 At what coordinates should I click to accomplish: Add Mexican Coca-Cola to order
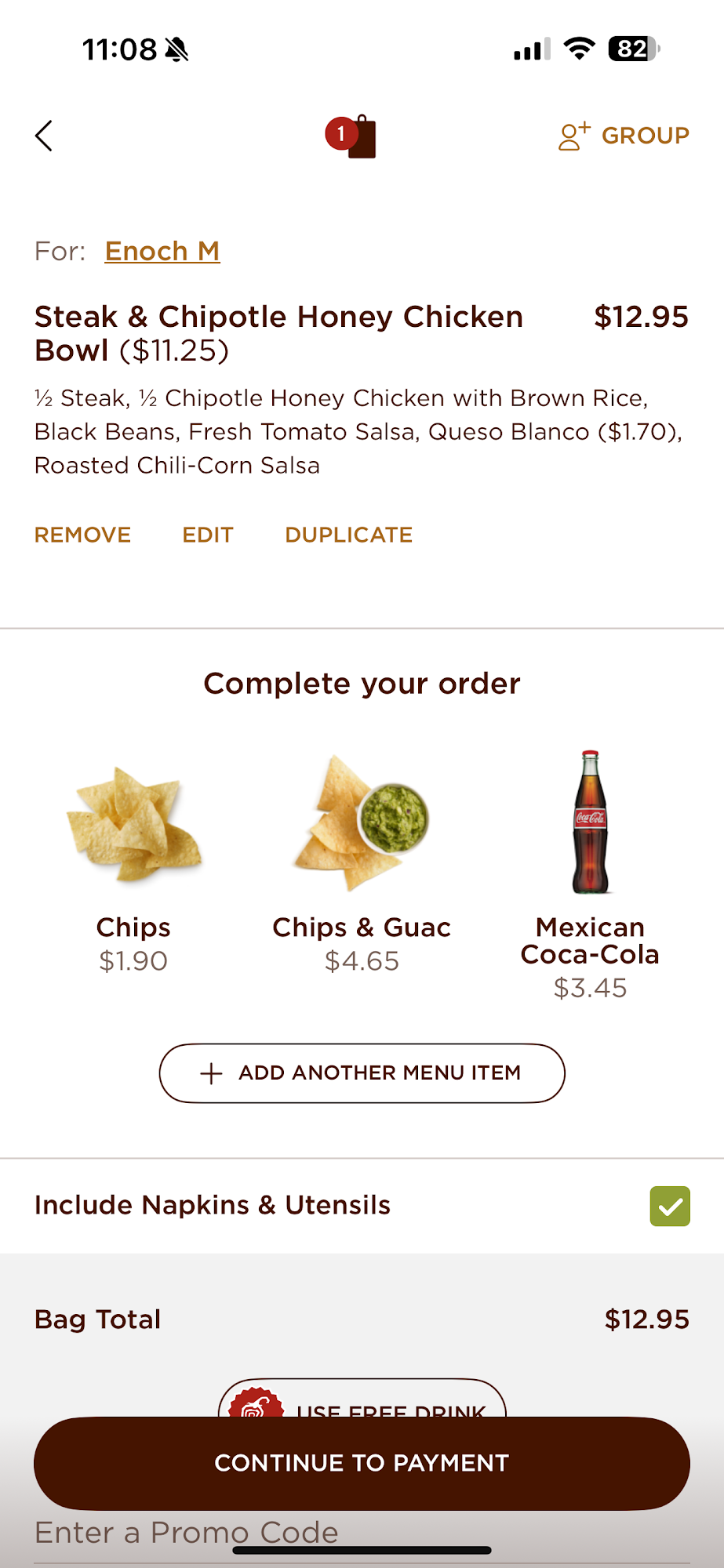click(x=590, y=875)
